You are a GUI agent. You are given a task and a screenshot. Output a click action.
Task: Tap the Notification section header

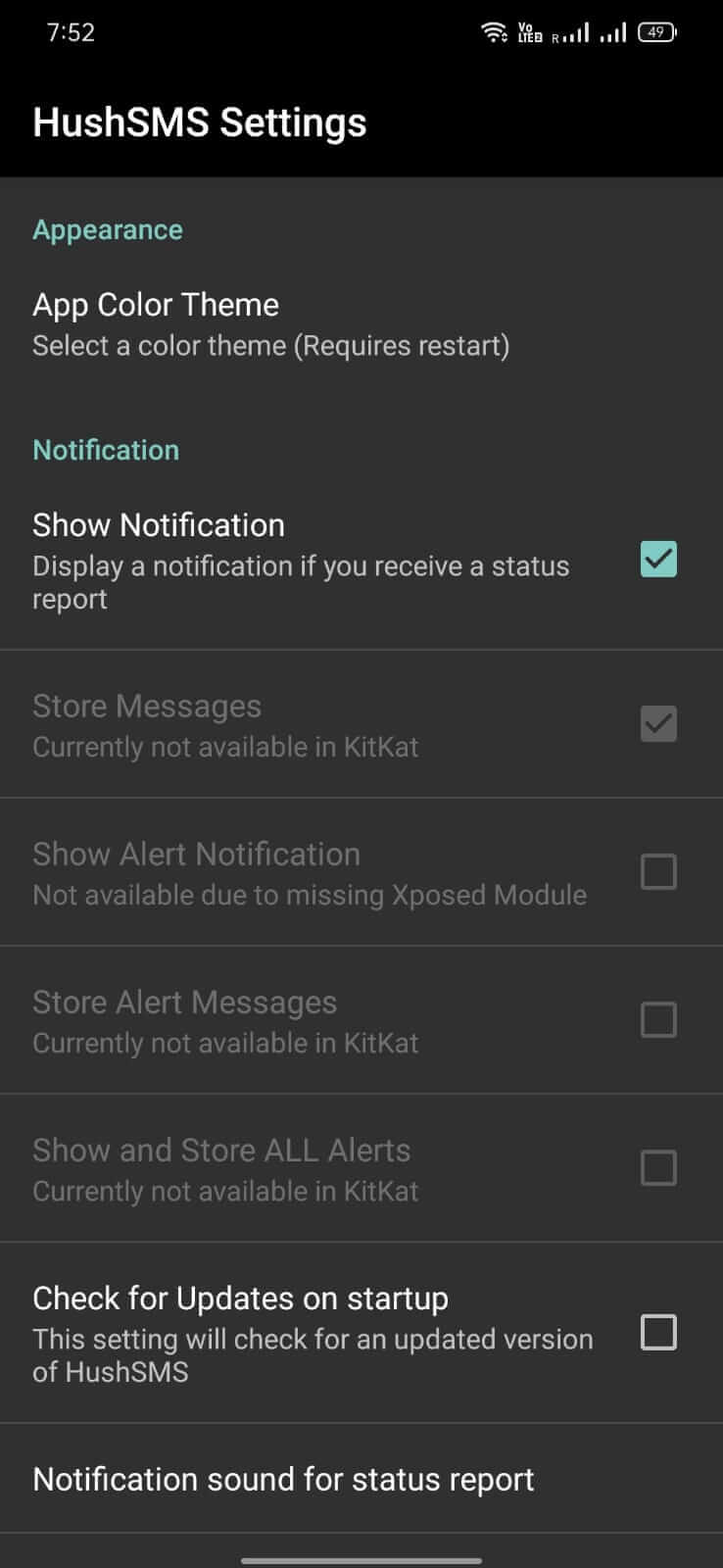point(105,449)
